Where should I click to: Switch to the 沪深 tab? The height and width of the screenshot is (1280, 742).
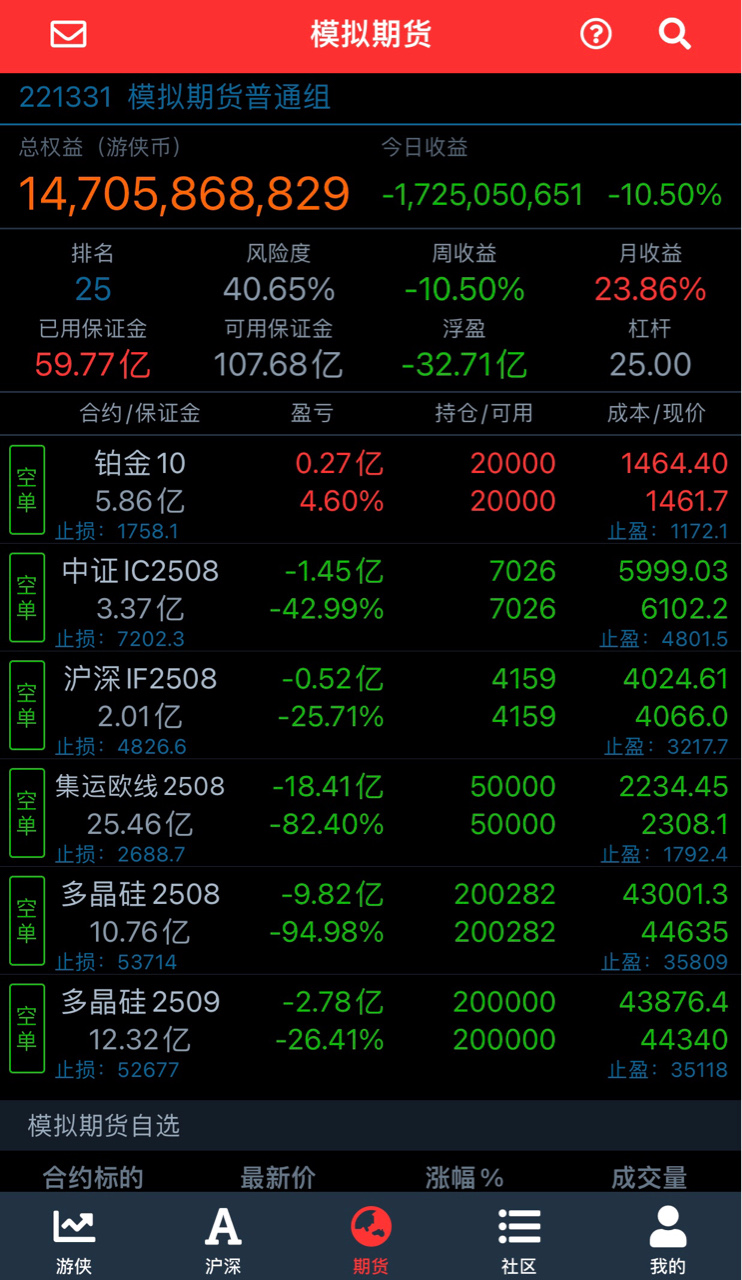222,1239
